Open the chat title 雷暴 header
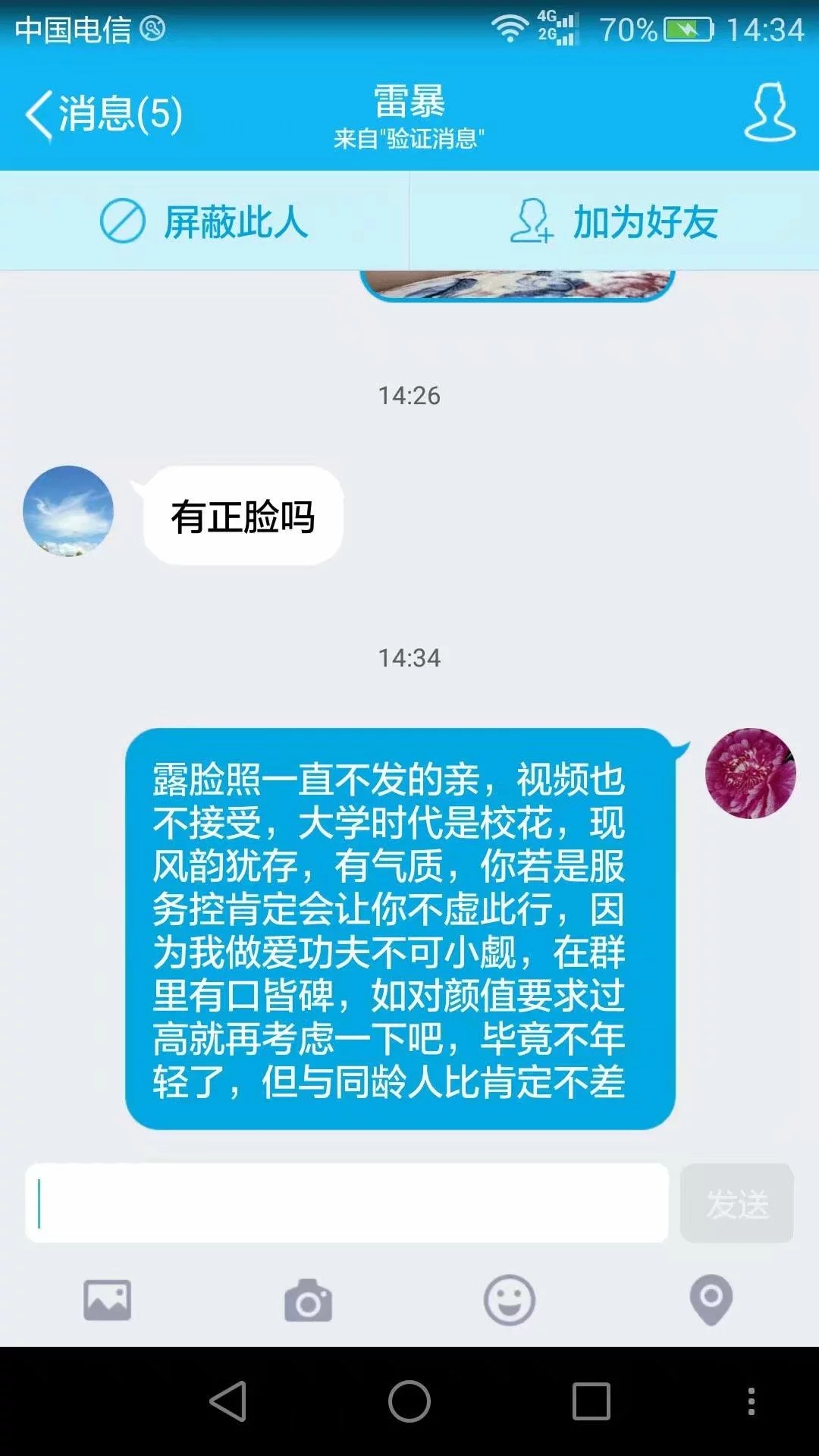This screenshot has height=1456, width=819. pyautogui.click(x=409, y=102)
